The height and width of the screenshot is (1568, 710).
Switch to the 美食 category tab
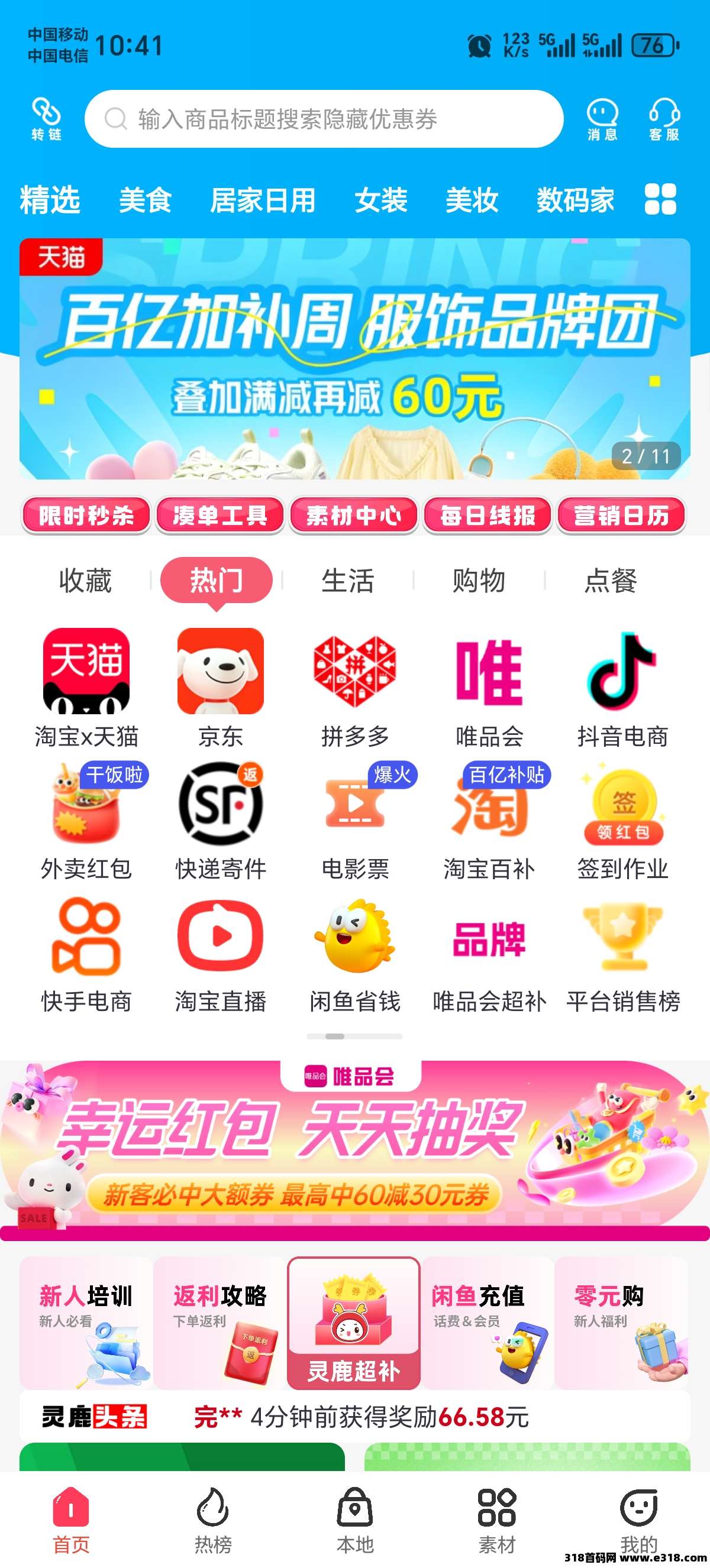click(x=145, y=200)
